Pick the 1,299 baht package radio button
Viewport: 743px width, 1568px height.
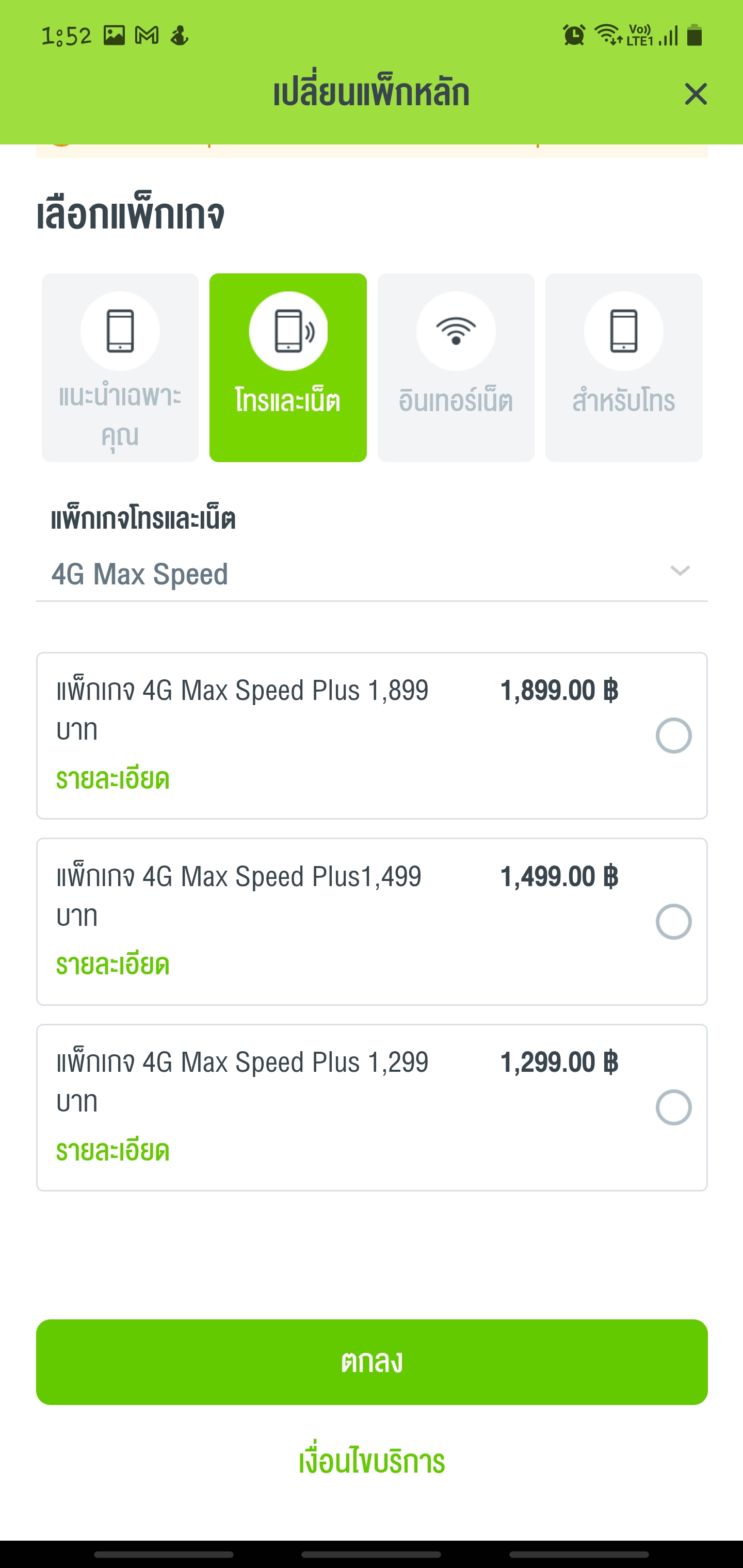click(673, 1107)
